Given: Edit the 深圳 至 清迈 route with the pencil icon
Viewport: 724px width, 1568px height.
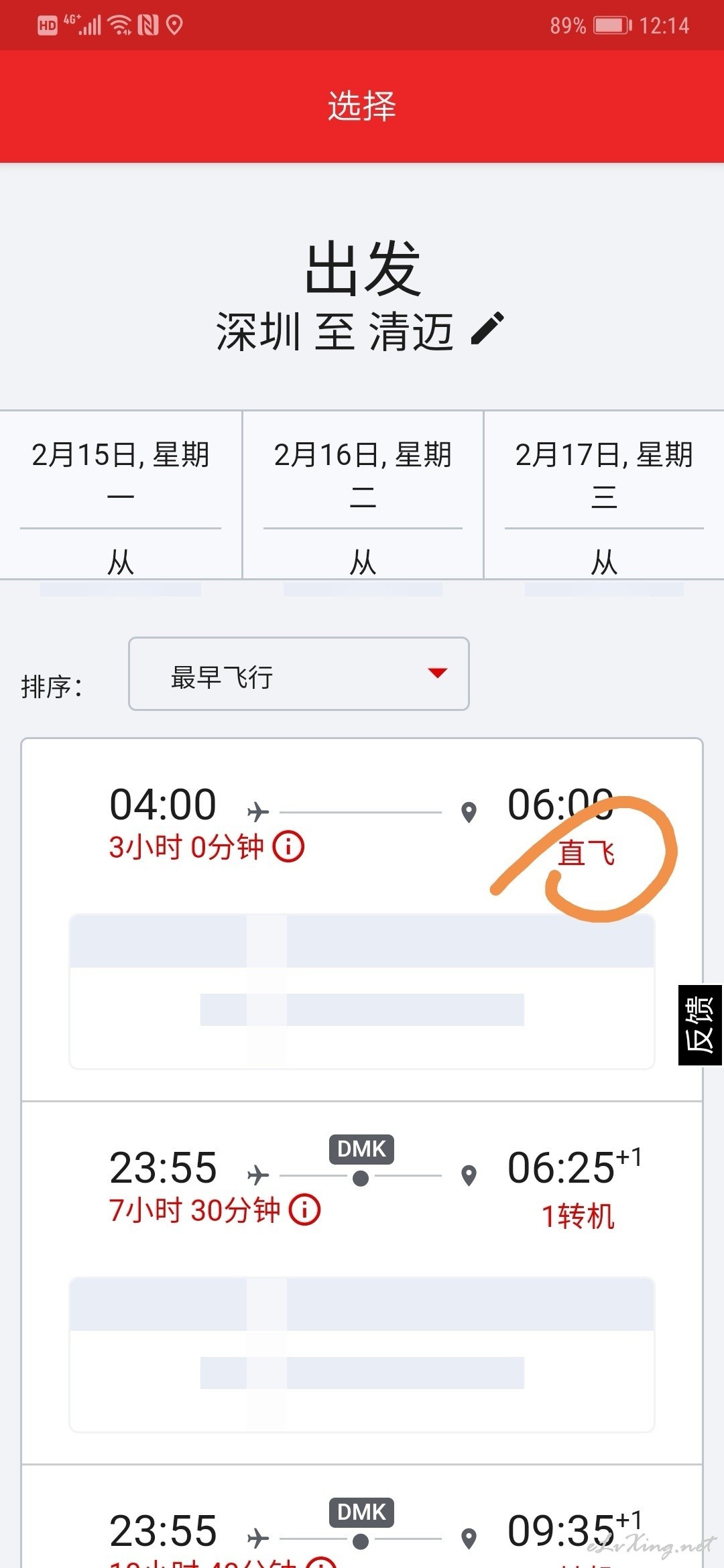Looking at the screenshot, I should point(487,329).
